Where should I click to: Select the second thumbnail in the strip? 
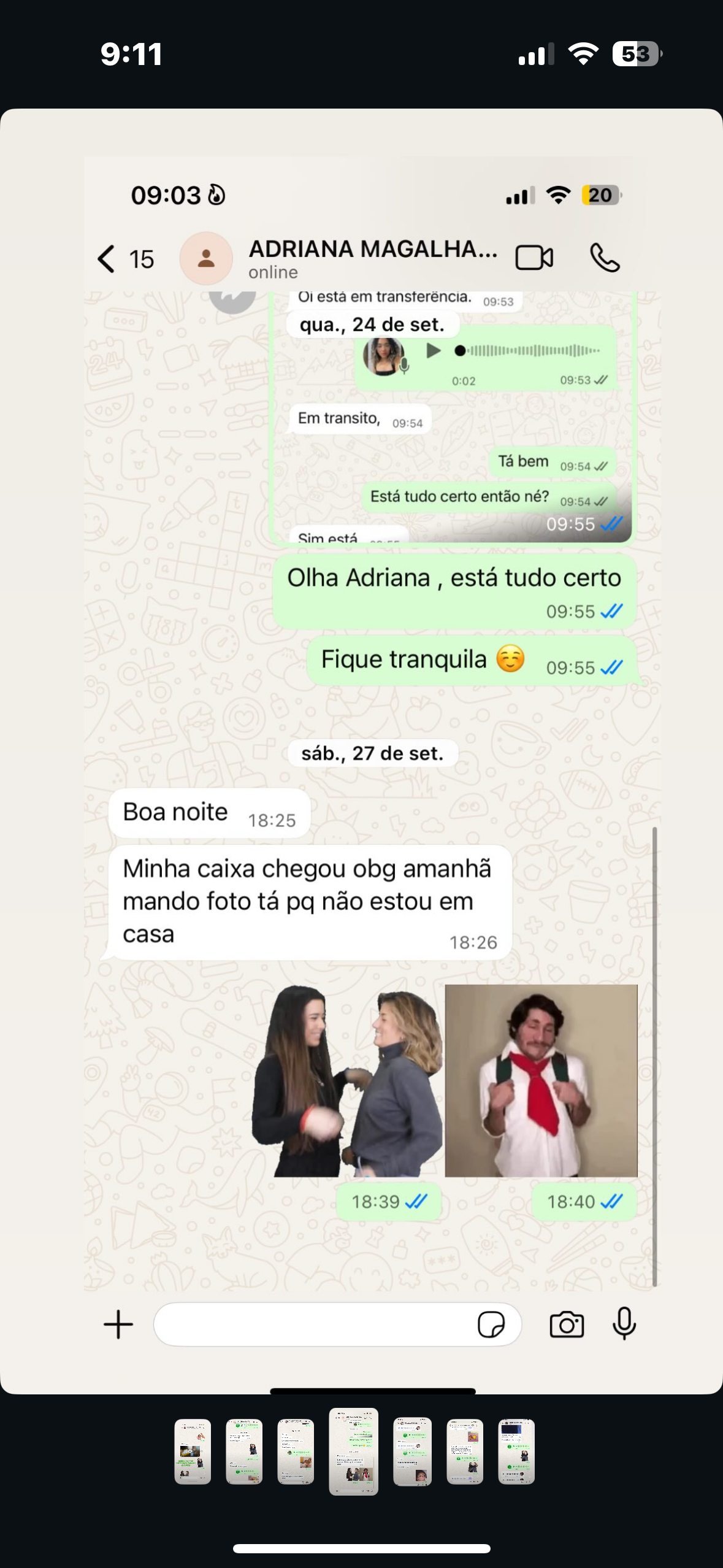pos(244,1451)
